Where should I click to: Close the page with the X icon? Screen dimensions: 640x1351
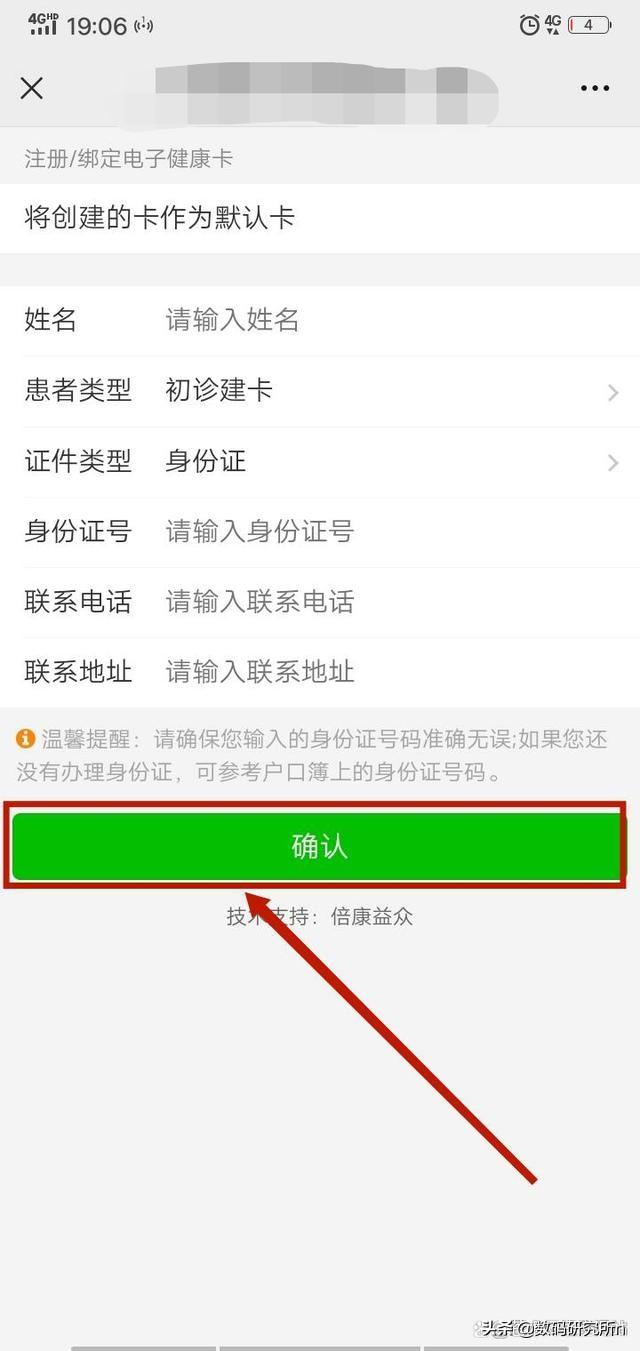pyautogui.click(x=32, y=88)
